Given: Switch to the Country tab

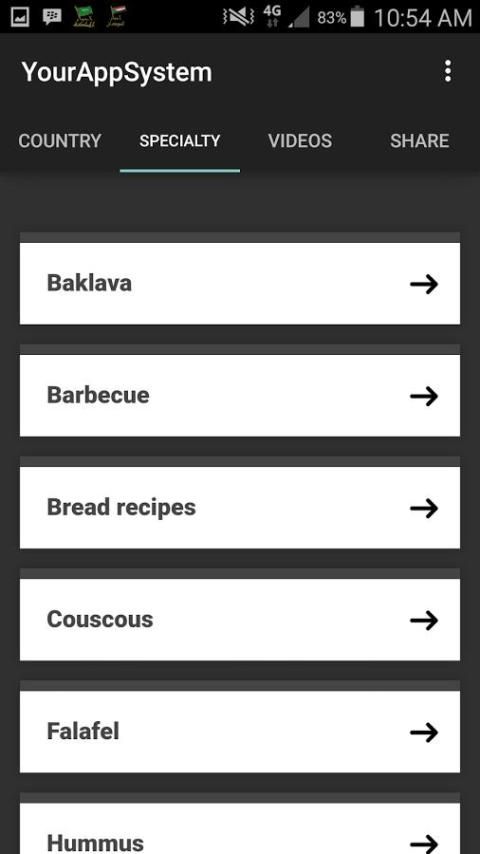Looking at the screenshot, I should point(60,141).
